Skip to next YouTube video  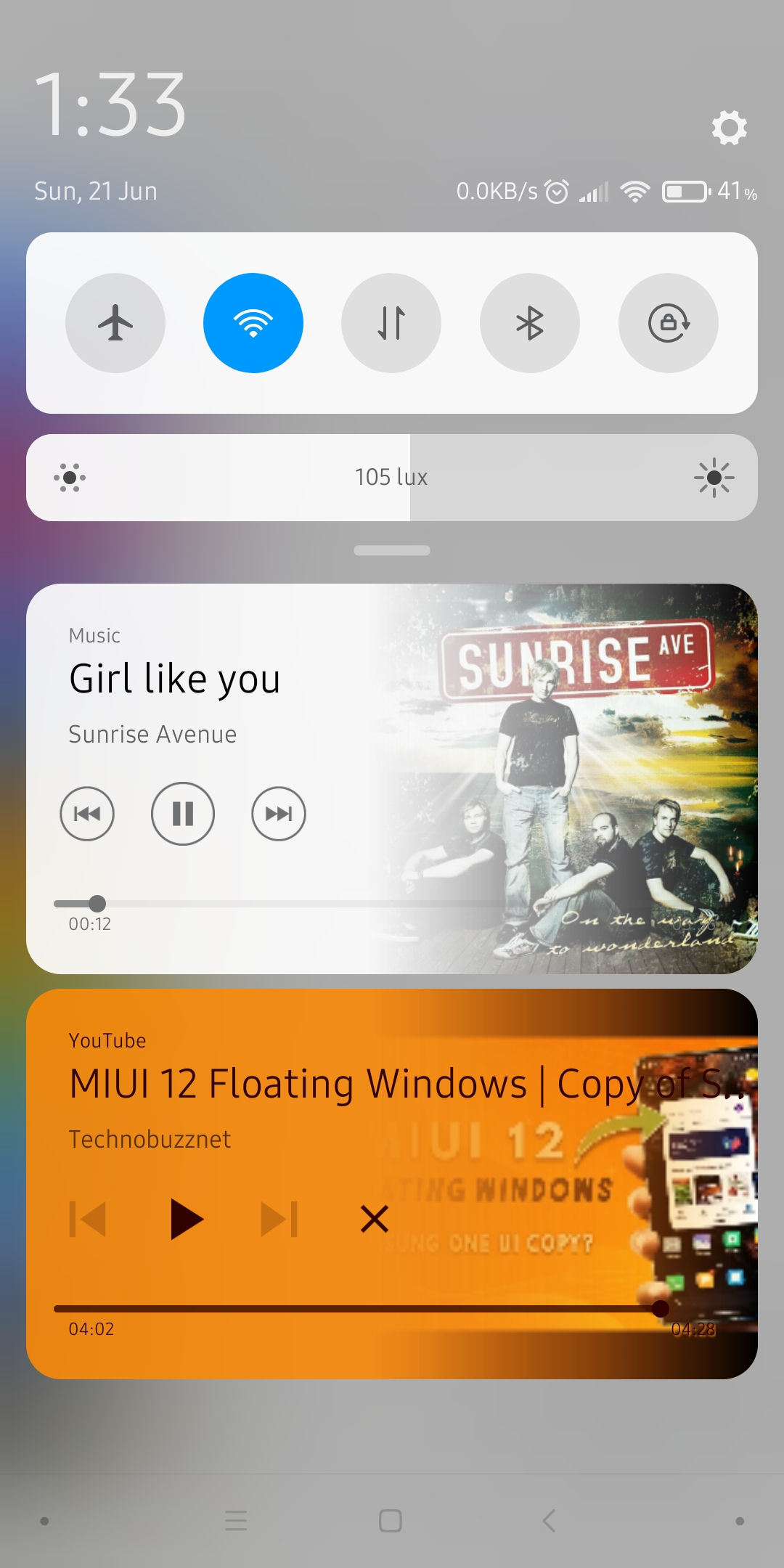click(x=279, y=1219)
